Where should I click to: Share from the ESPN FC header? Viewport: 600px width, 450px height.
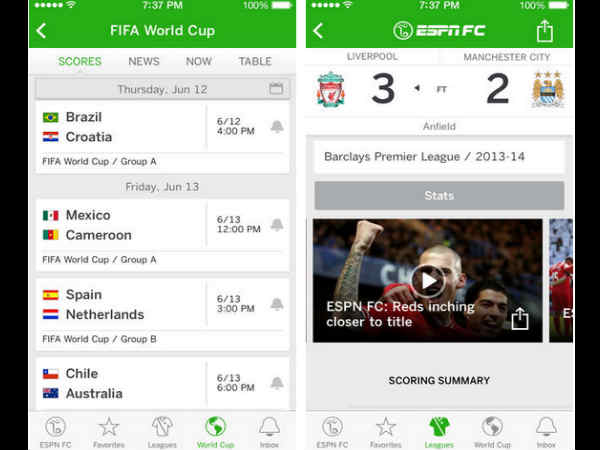(544, 31)
